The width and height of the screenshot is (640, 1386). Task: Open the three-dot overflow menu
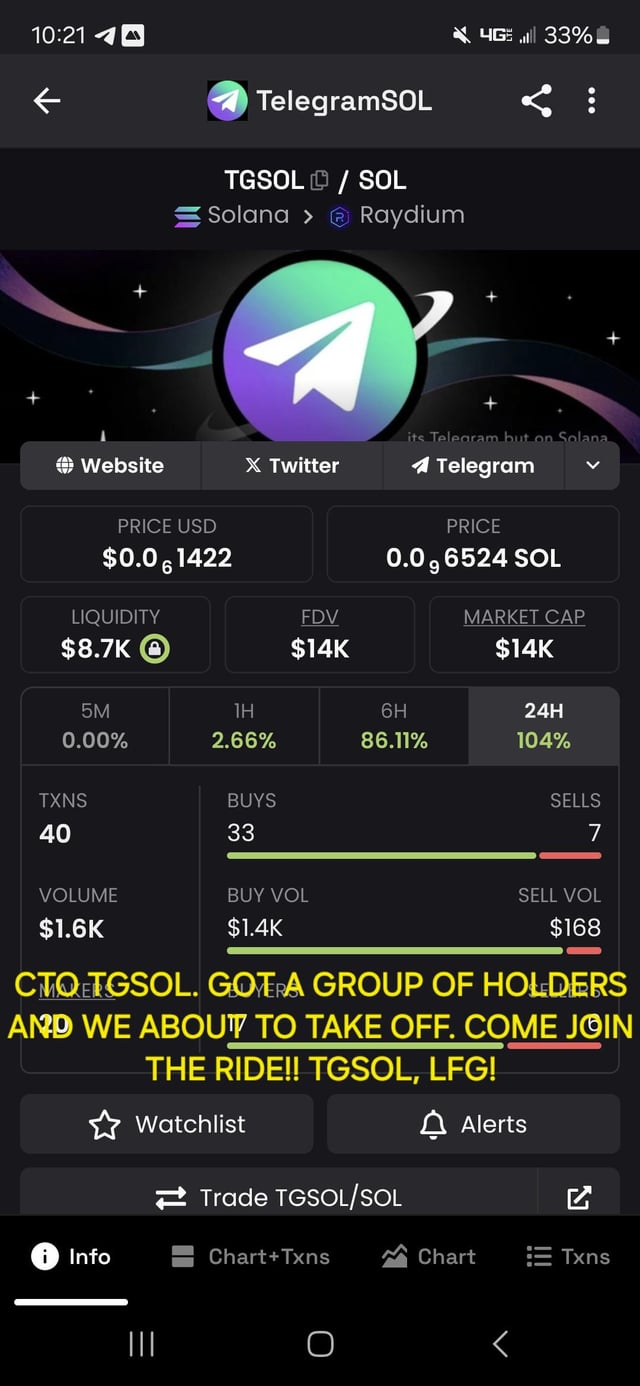592,100
